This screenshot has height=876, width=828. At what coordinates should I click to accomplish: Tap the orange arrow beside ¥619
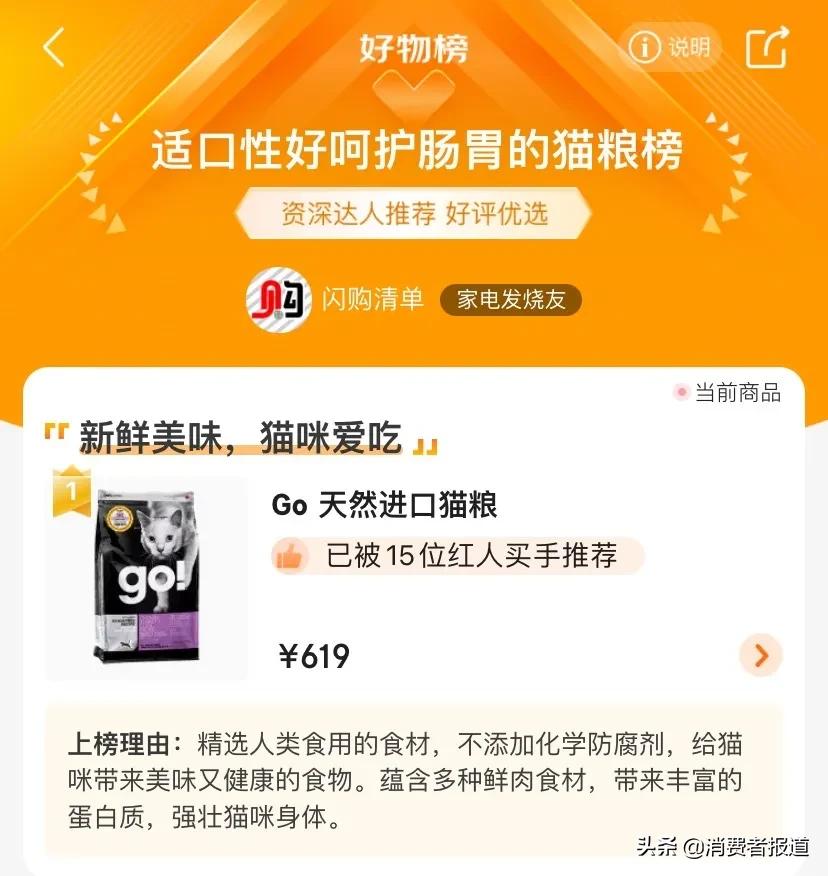[761, 655]
